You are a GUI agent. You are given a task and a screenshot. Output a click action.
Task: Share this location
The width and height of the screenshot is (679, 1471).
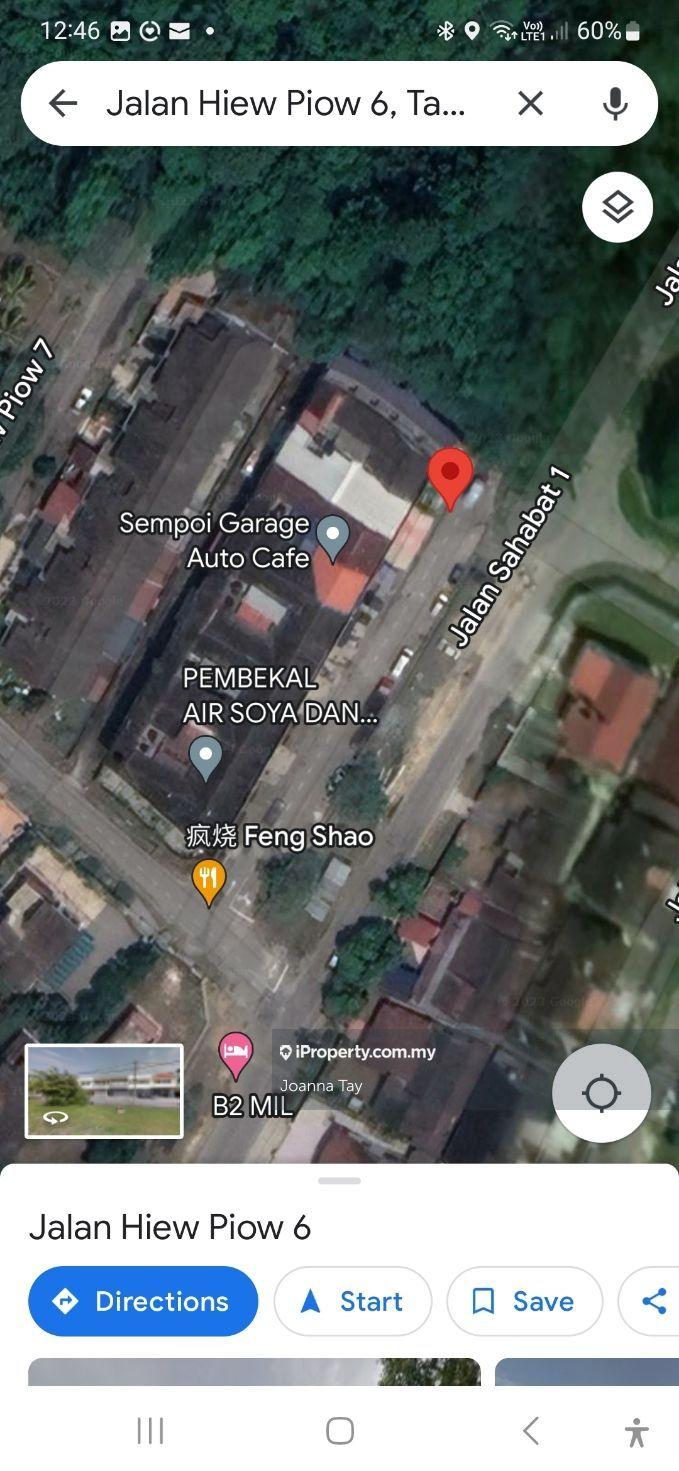pos(655,1301)
